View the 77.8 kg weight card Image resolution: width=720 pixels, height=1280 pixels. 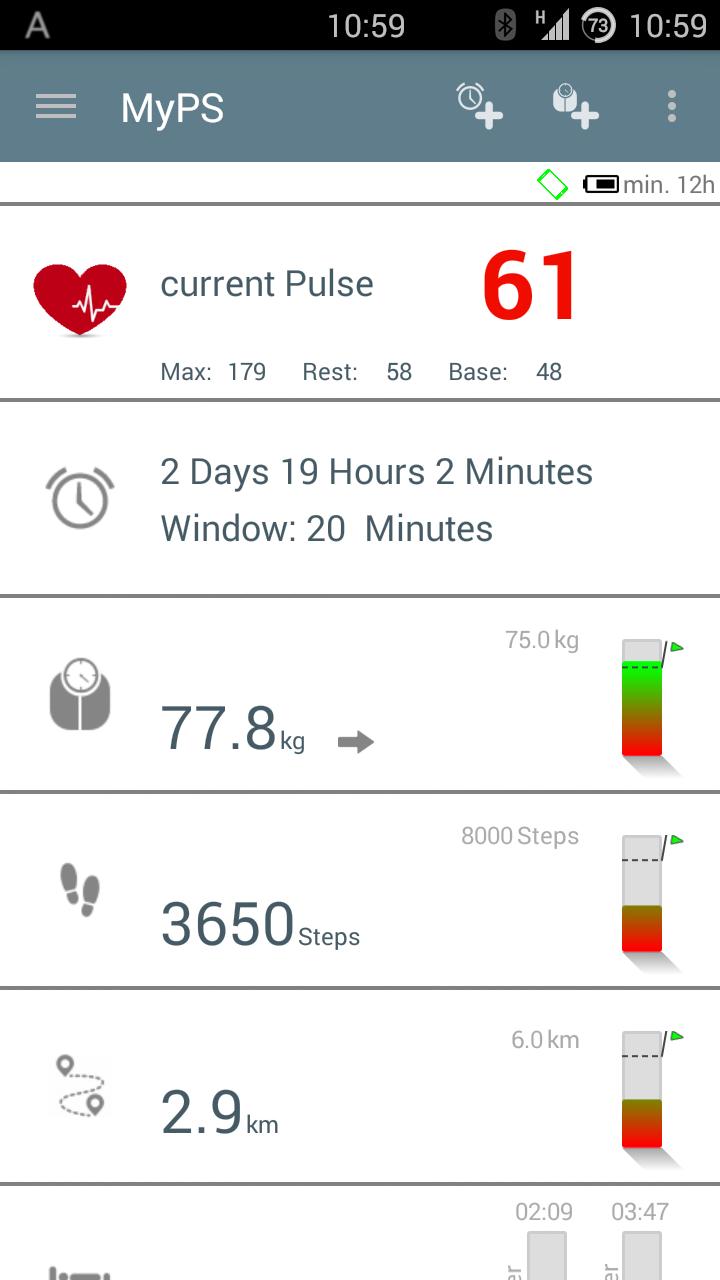point(360,695)
